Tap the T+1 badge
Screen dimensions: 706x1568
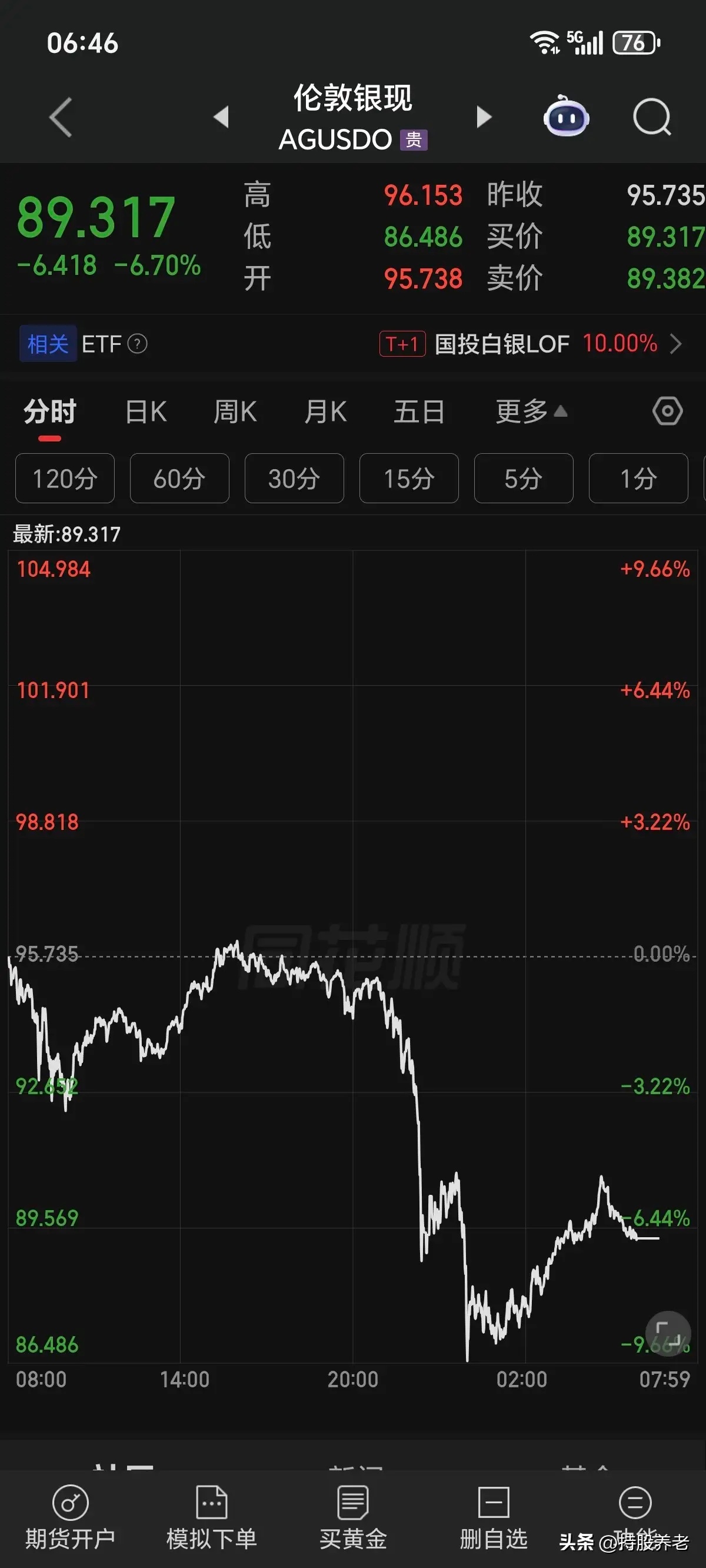click(x=402, y=344)
